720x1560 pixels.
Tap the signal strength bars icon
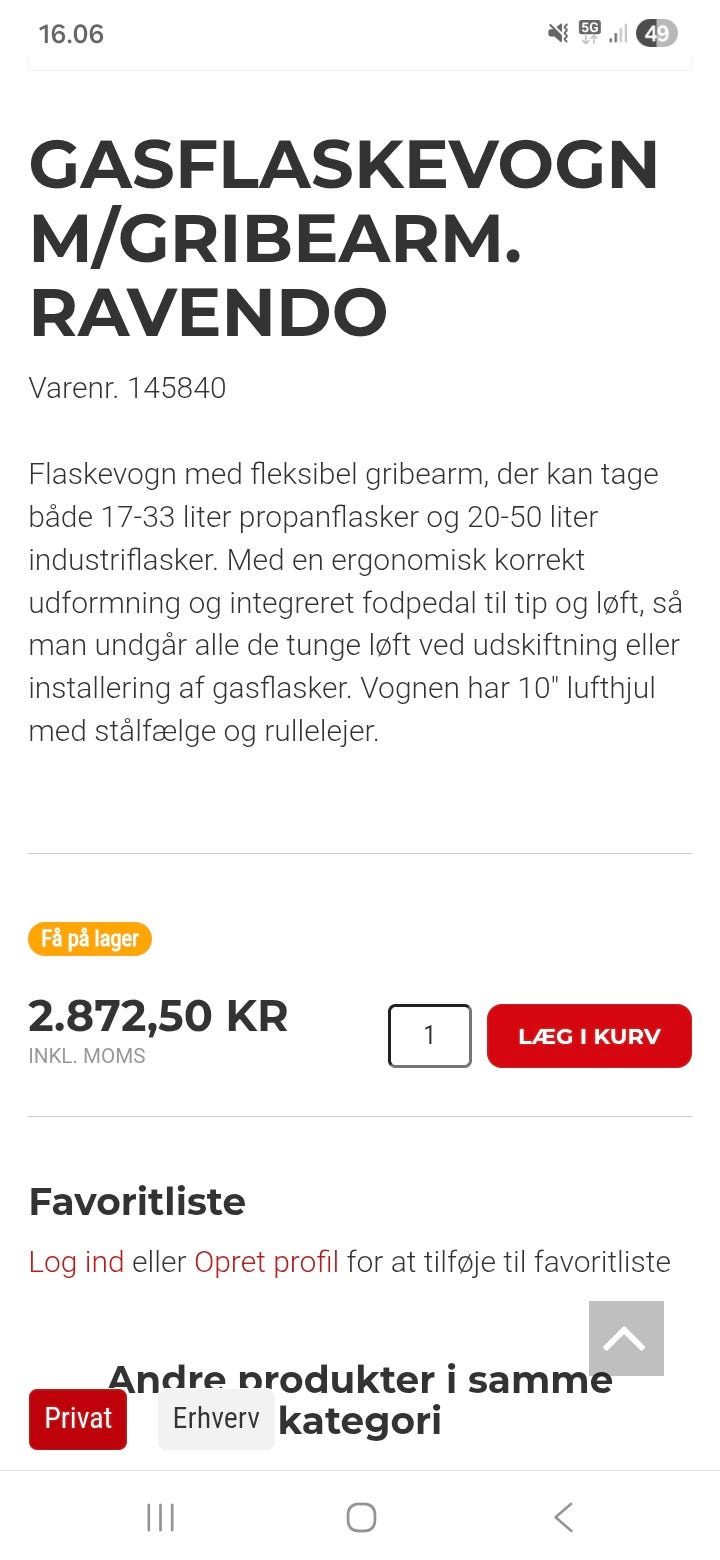coord(617,33)
